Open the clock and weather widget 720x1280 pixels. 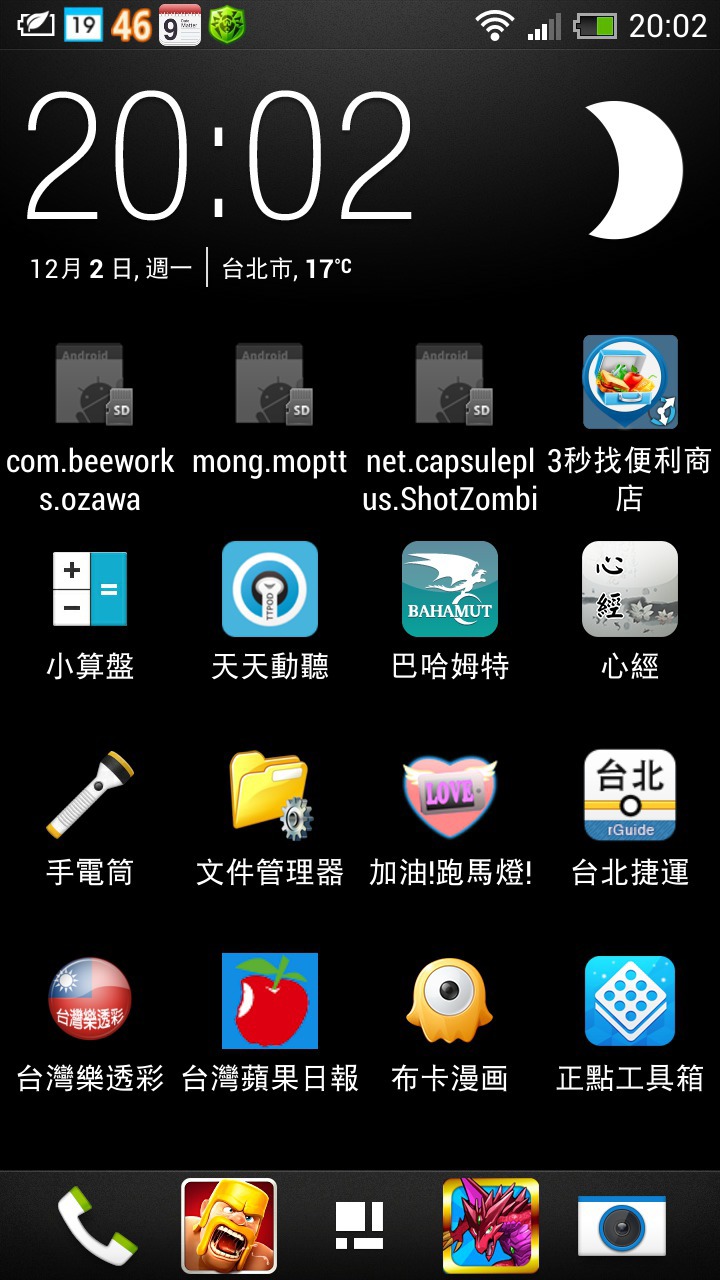coord(360,185)
